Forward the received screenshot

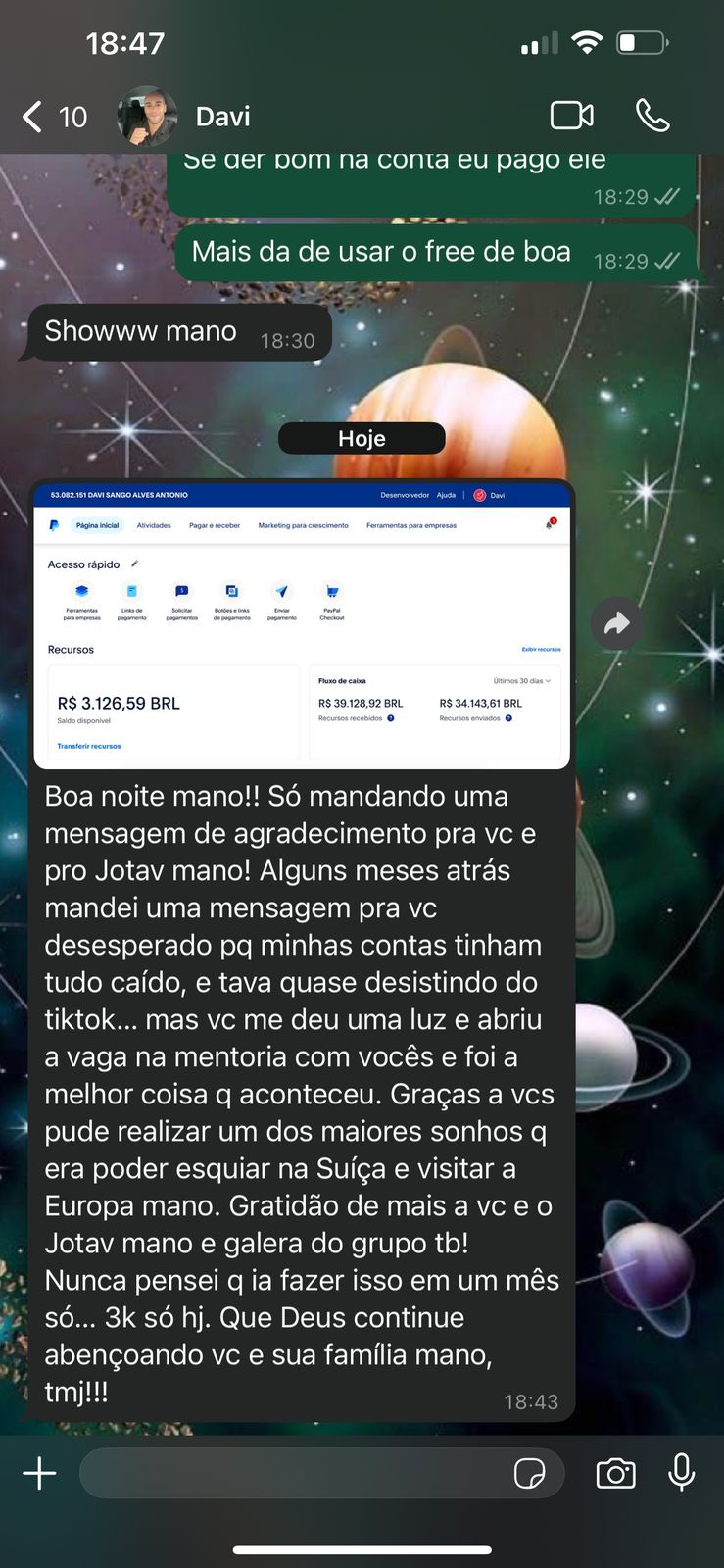pos(617,623)
